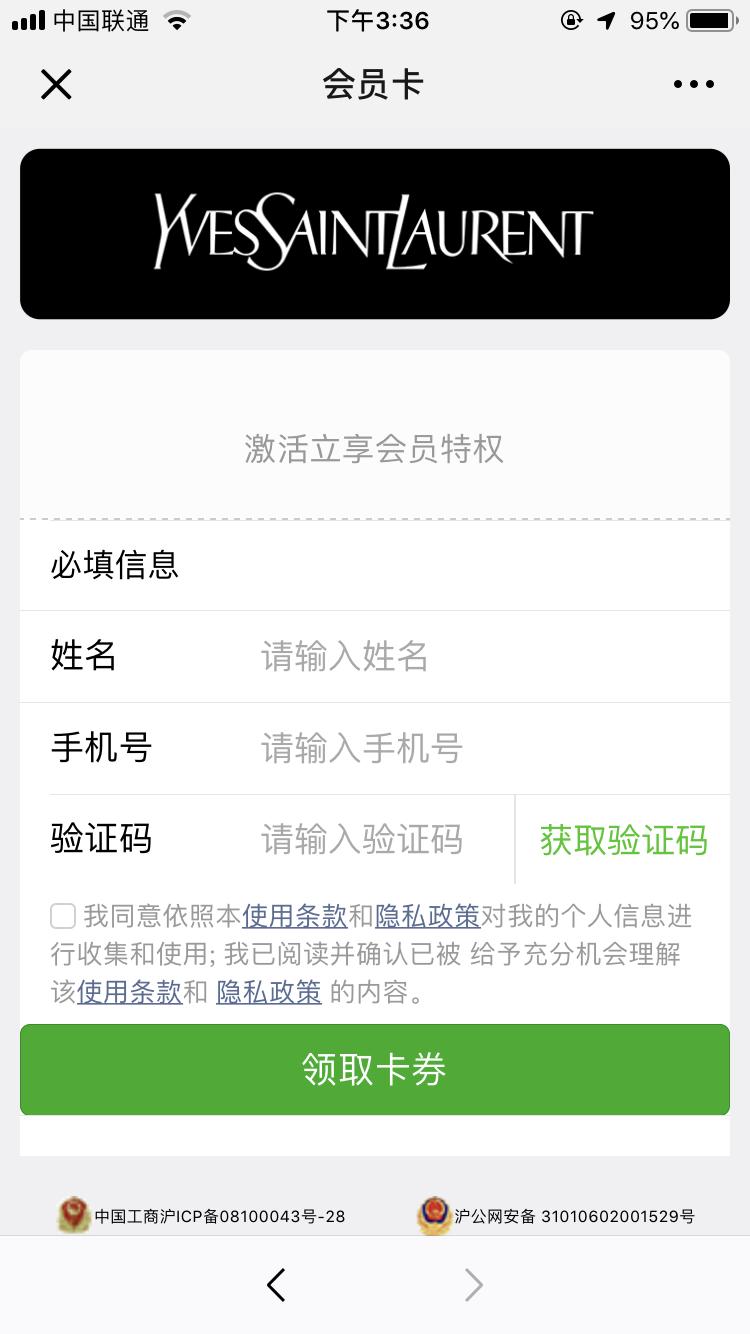
Task: Open the WeChat more options menu
Action: click(x=693, y=85)
